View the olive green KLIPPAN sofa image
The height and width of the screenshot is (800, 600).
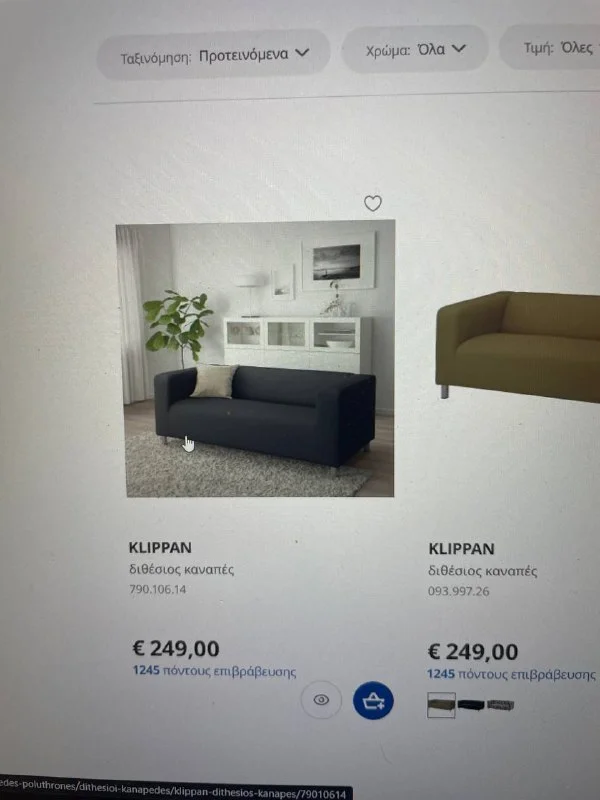[x=518, y=345]
